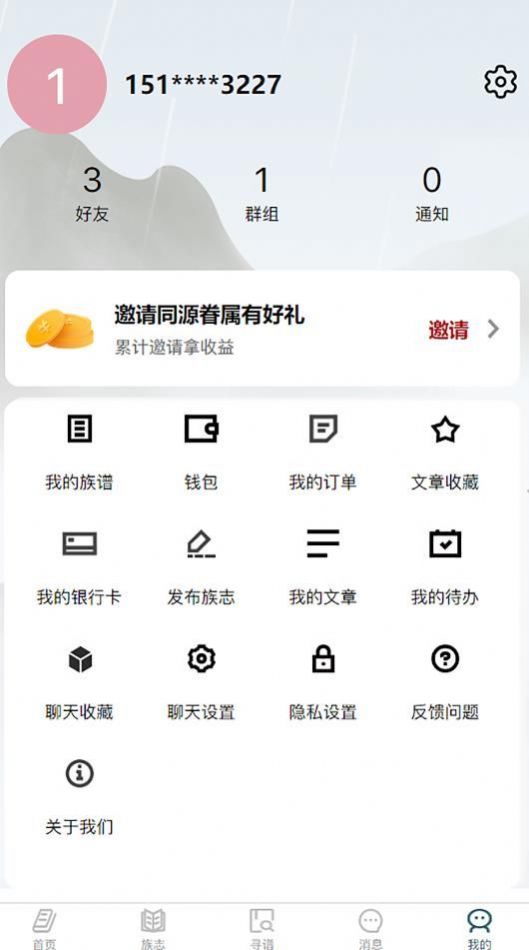Open settings via the gear icon
The height and width of the screenshot is (950, 529).
point(501,82)
